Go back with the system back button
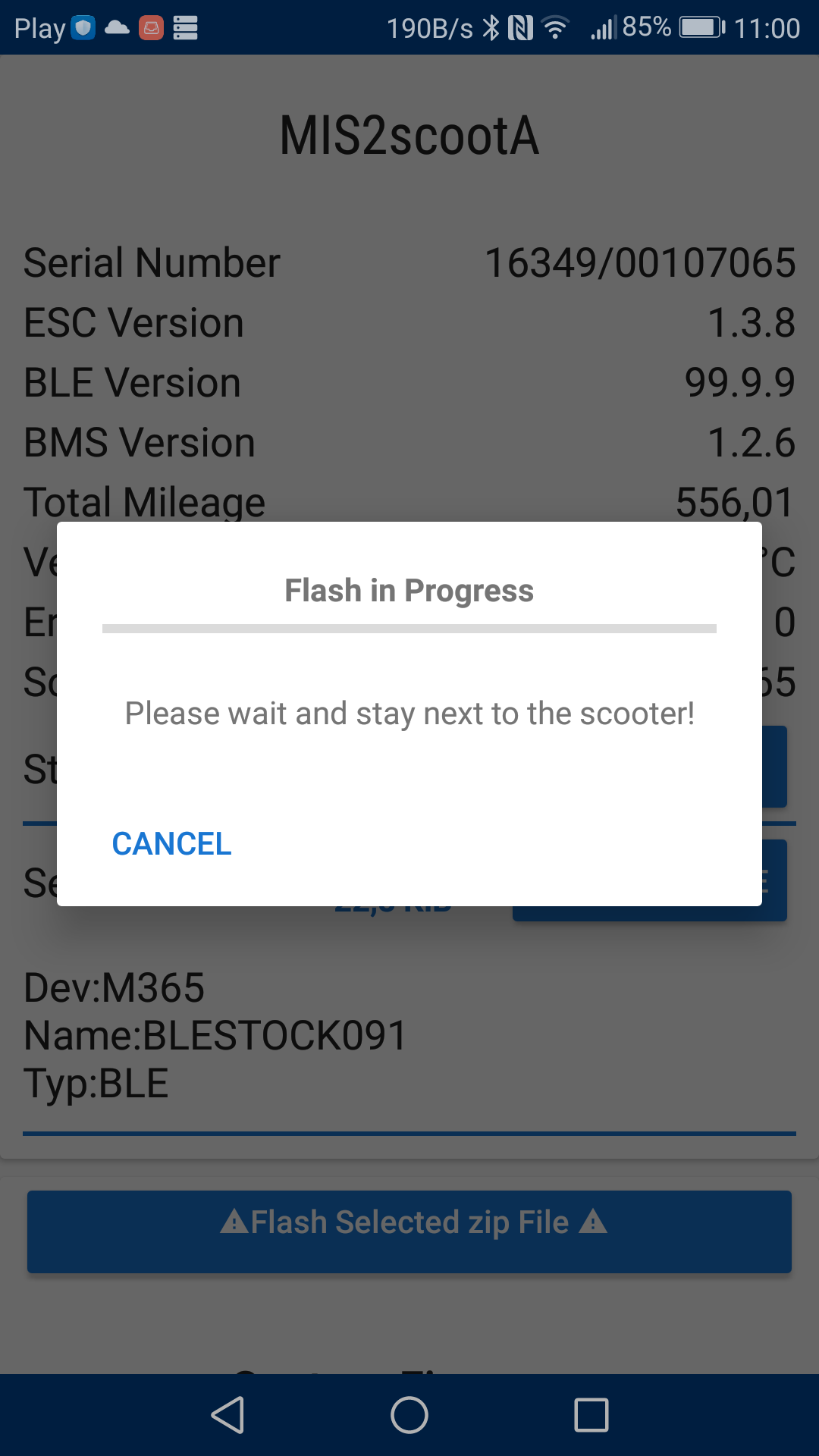This screenshot has width=819, height=1456. click(x=227, y=1415)
